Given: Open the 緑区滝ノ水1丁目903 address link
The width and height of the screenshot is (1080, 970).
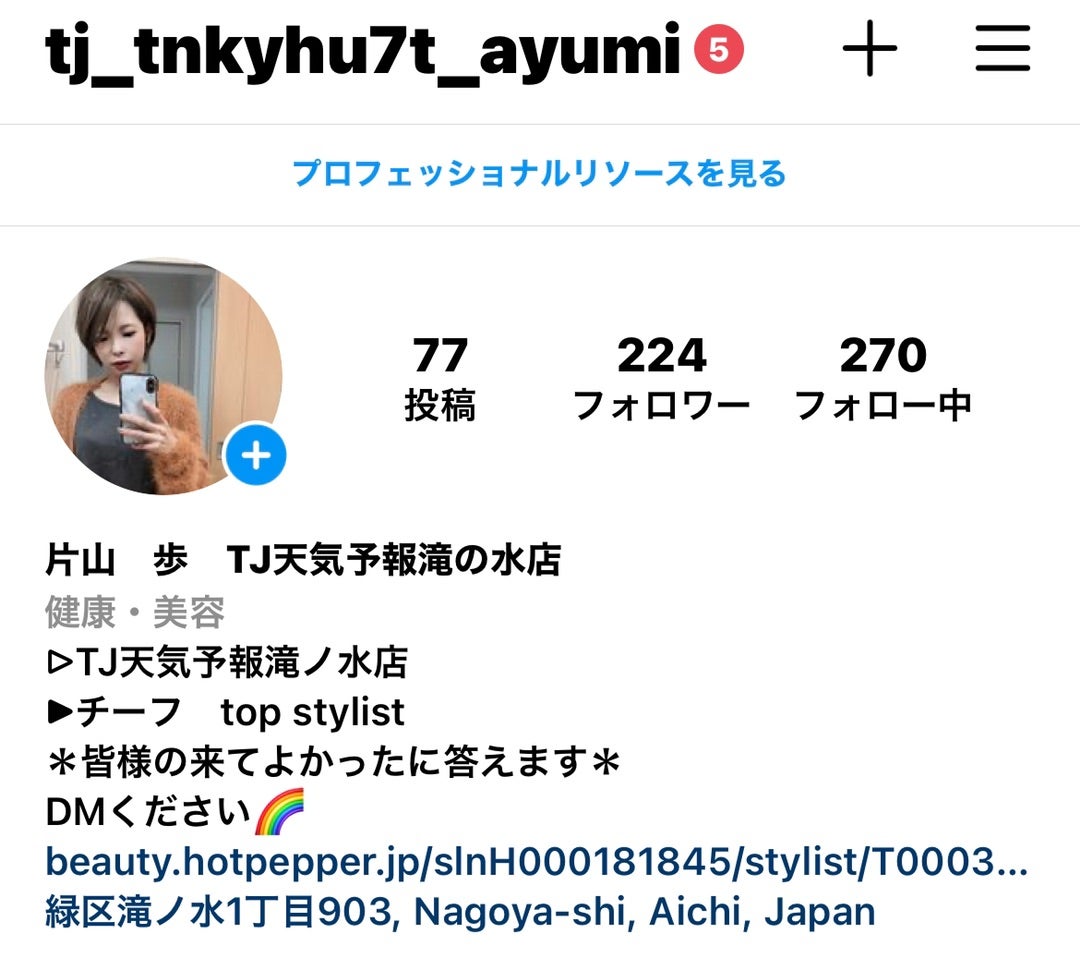Looking at the screenshot, I should [x=460, y=911].
